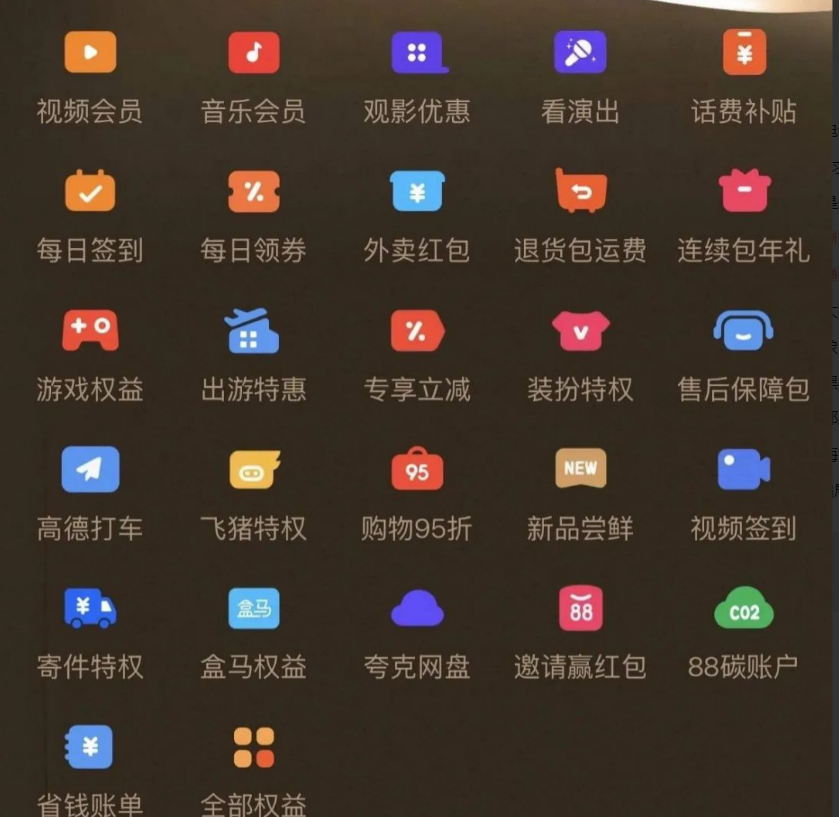Select 专享立减 discount
Screen dimensions: 839x817
tap(417, 330)
